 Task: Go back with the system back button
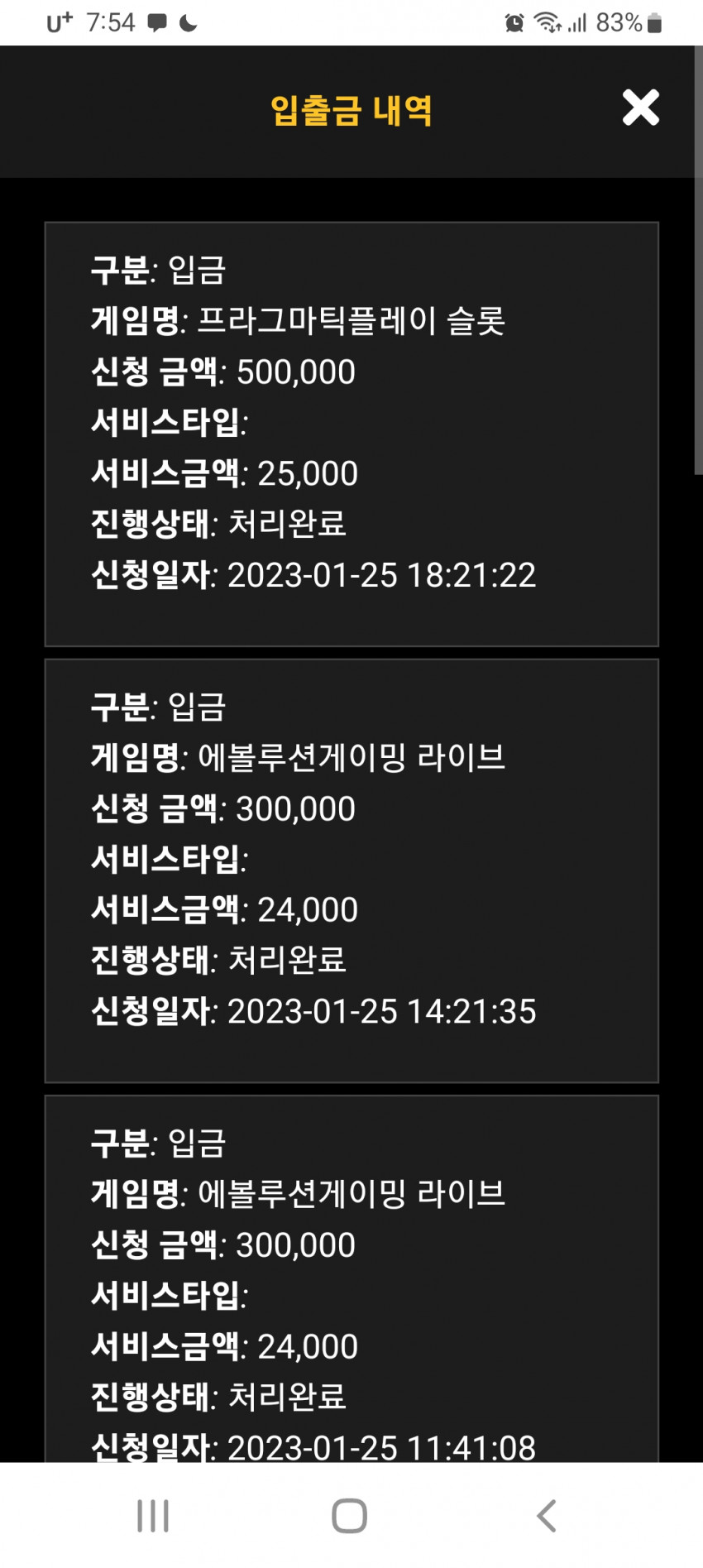coord(546,1516)
